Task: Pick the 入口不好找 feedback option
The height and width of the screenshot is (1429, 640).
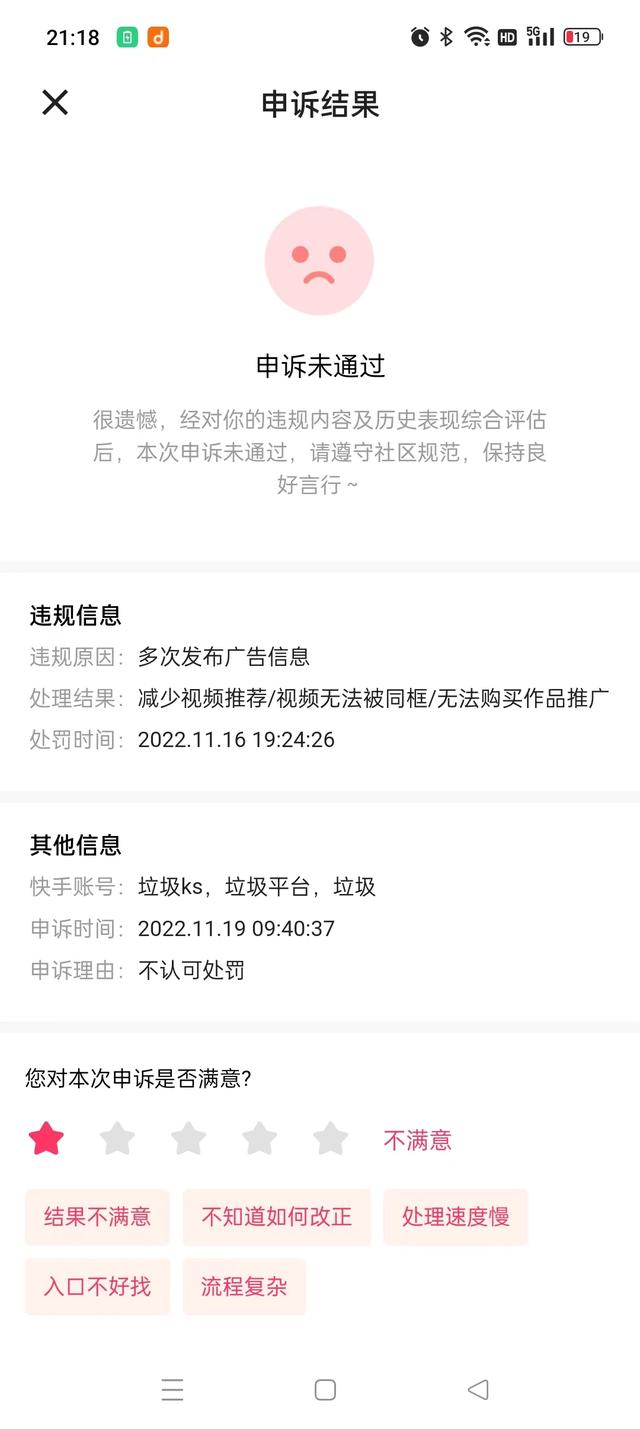Action: click(x=97, y=1286)
